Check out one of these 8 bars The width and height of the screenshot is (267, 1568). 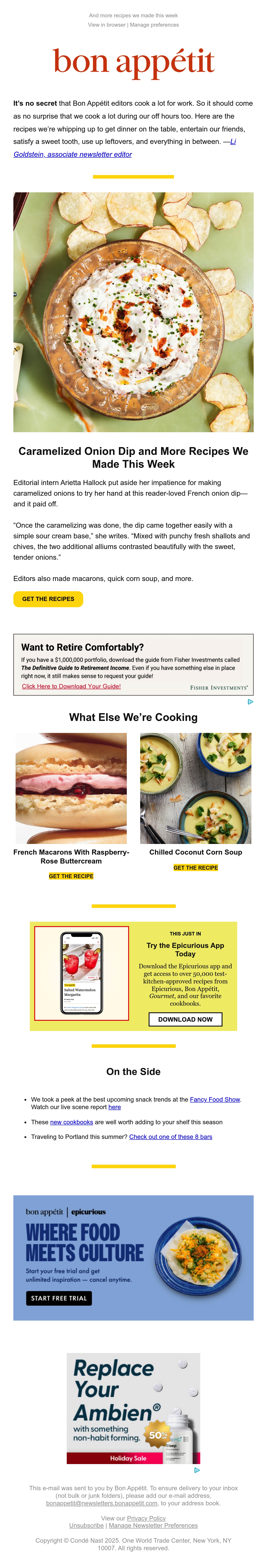click(171, 1136)
